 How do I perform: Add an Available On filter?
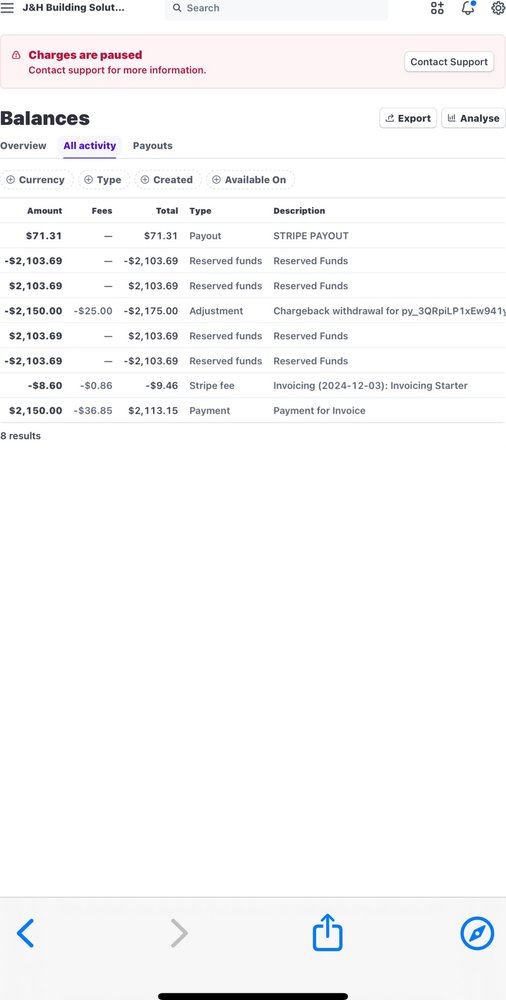(x=250, y=180)
